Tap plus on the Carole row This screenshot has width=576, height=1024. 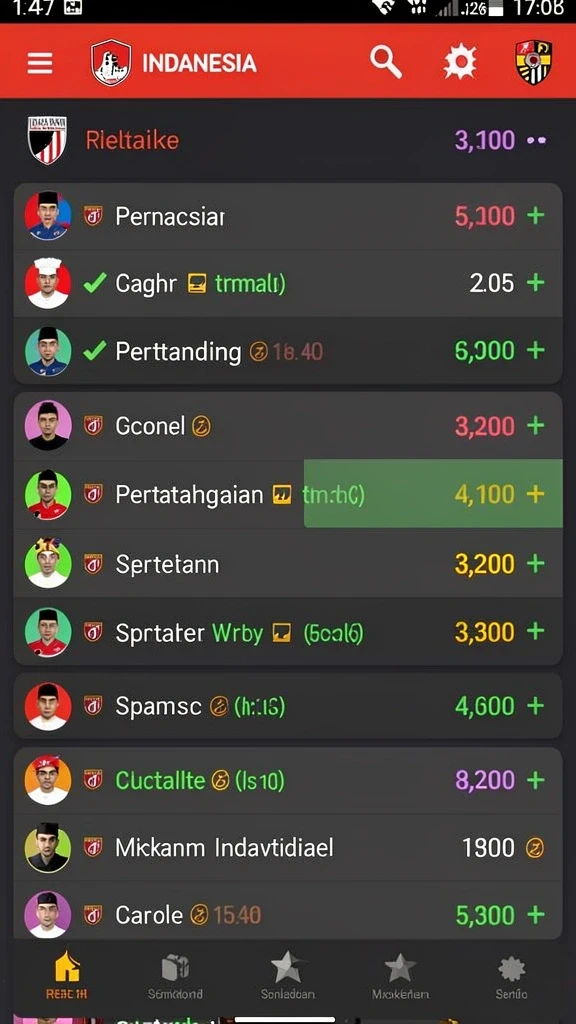coord(536,915)
